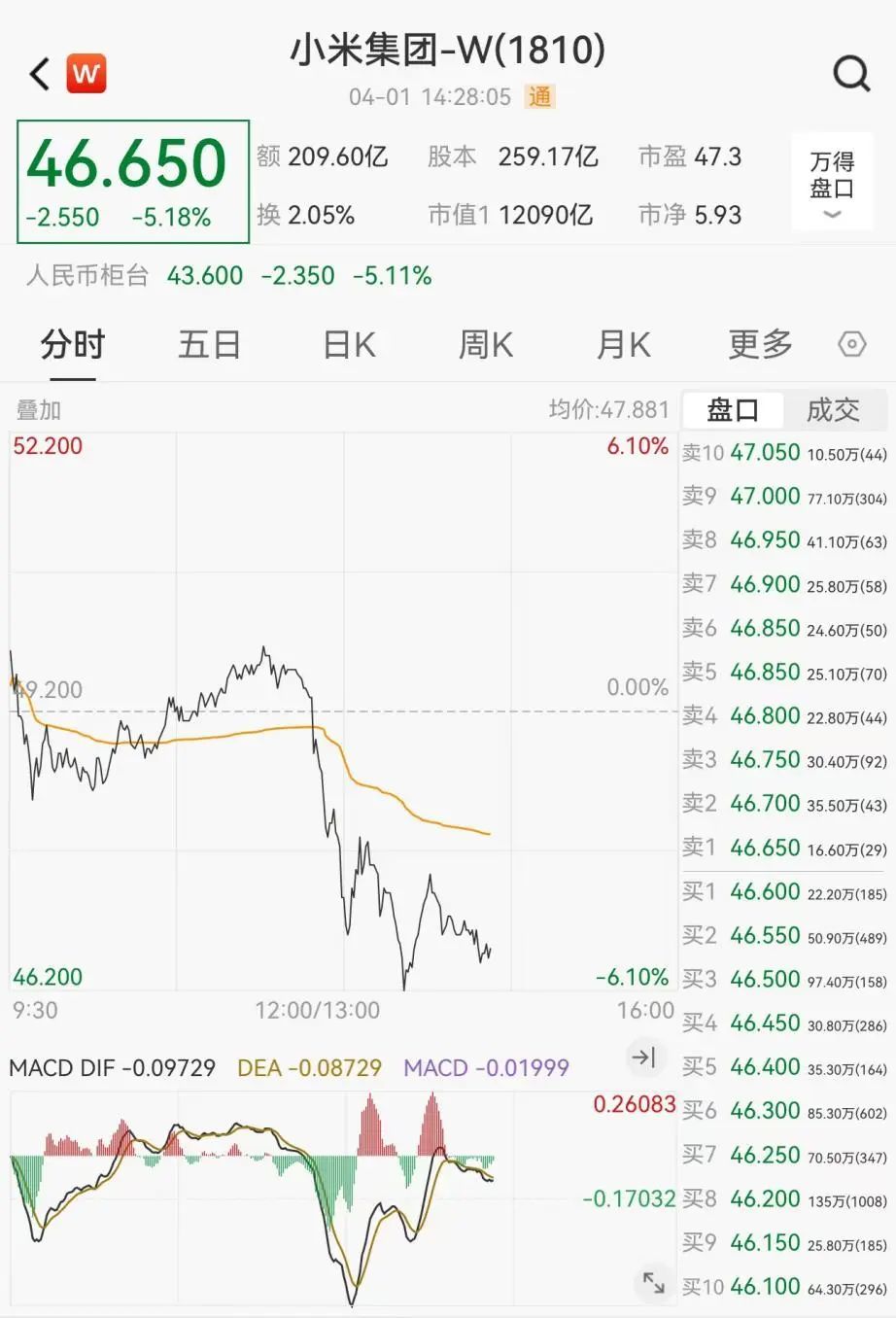The height and width of the screenshot is (1318, 896).
Task: Expand chart to full screen
Action: 654,1283
